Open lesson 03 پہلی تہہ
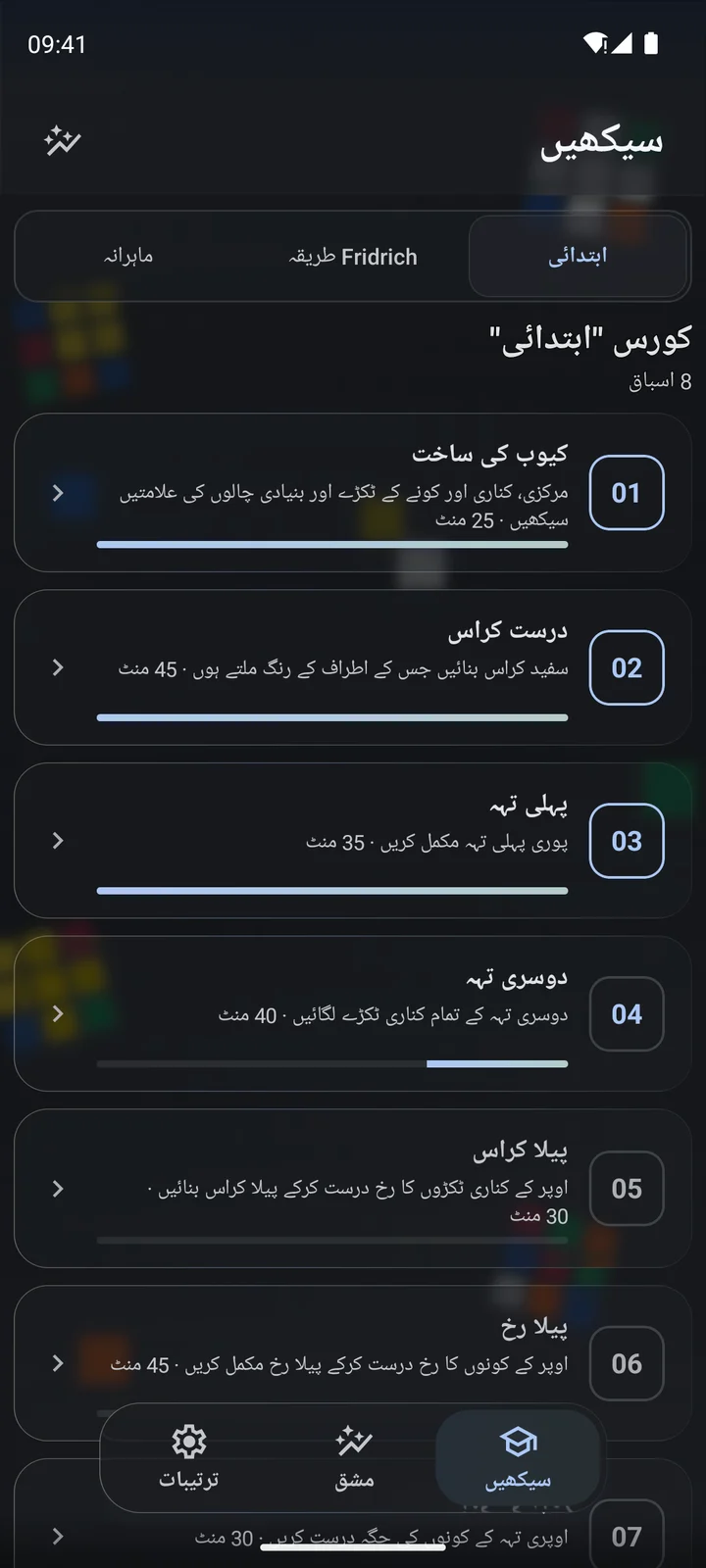 click(x=353, y=841)
